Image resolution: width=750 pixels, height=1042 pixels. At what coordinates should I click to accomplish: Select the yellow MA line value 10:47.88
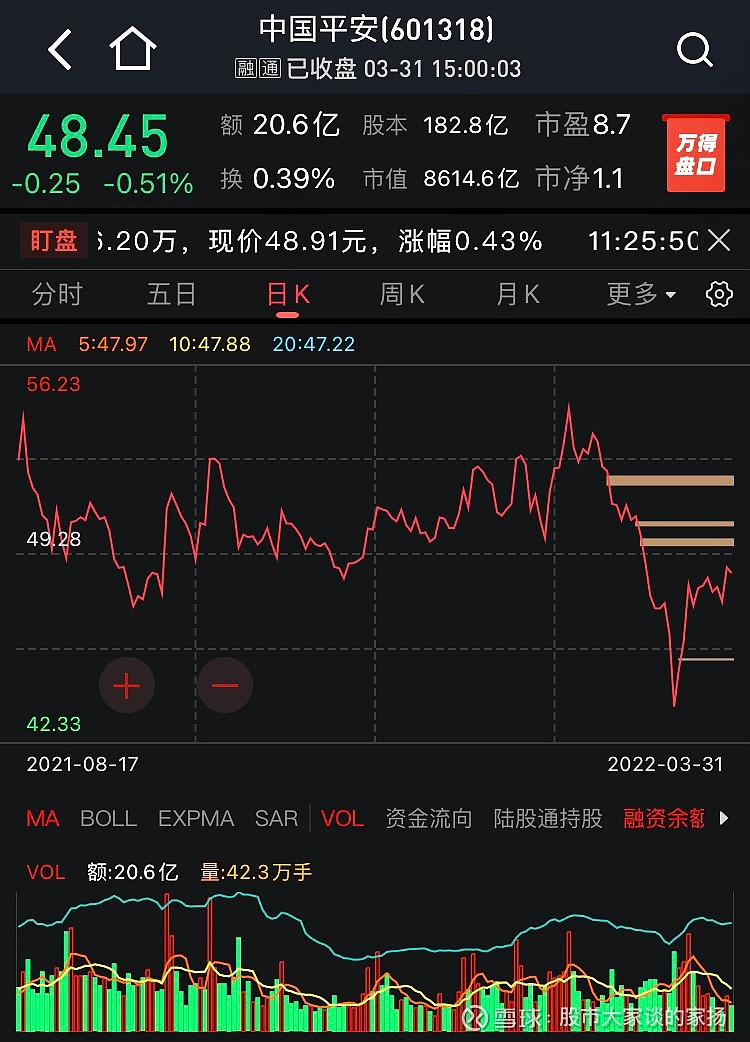212,343
